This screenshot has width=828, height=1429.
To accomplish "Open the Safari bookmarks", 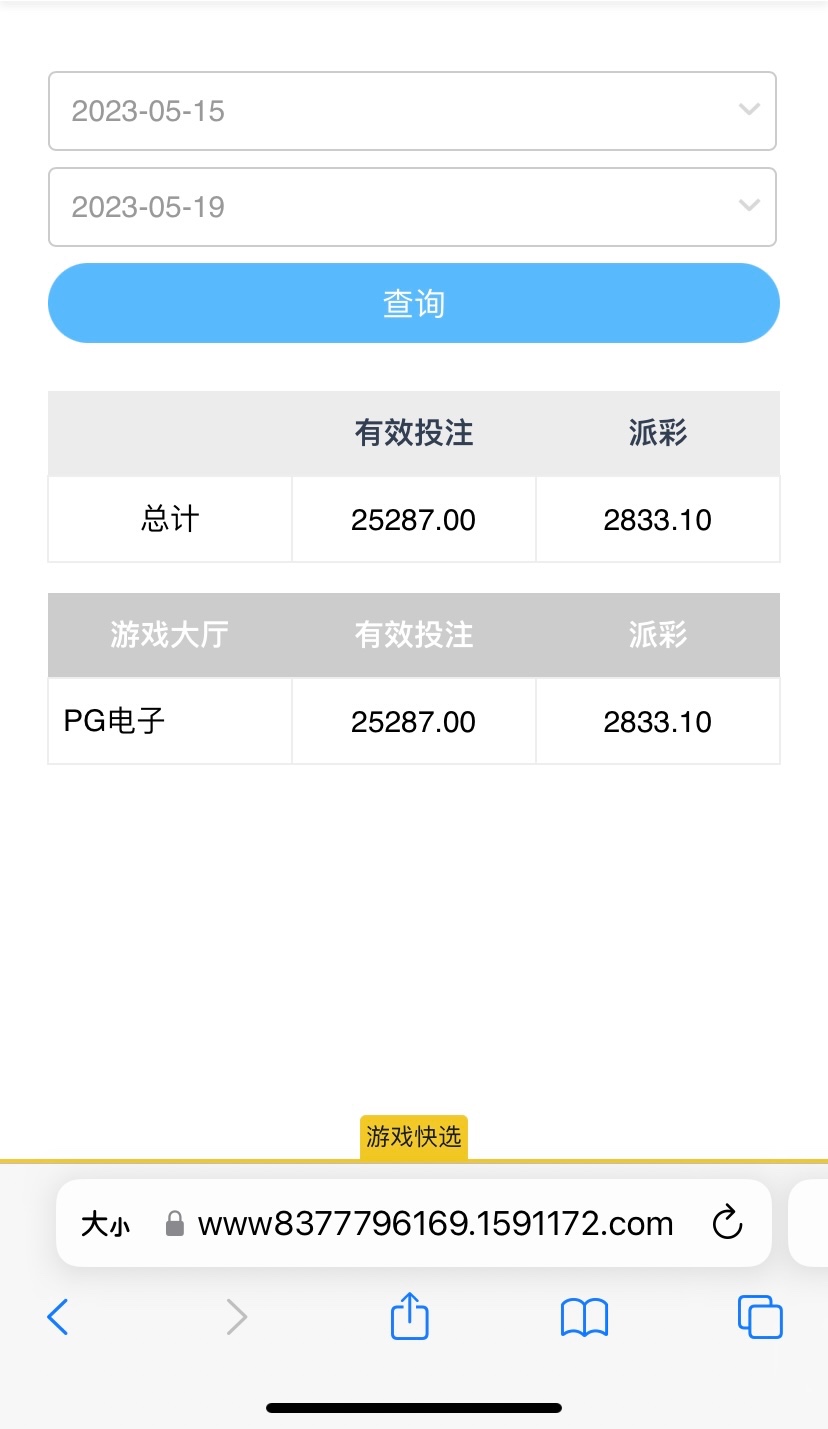I will pyautogui.click(x=584, y=1317).
